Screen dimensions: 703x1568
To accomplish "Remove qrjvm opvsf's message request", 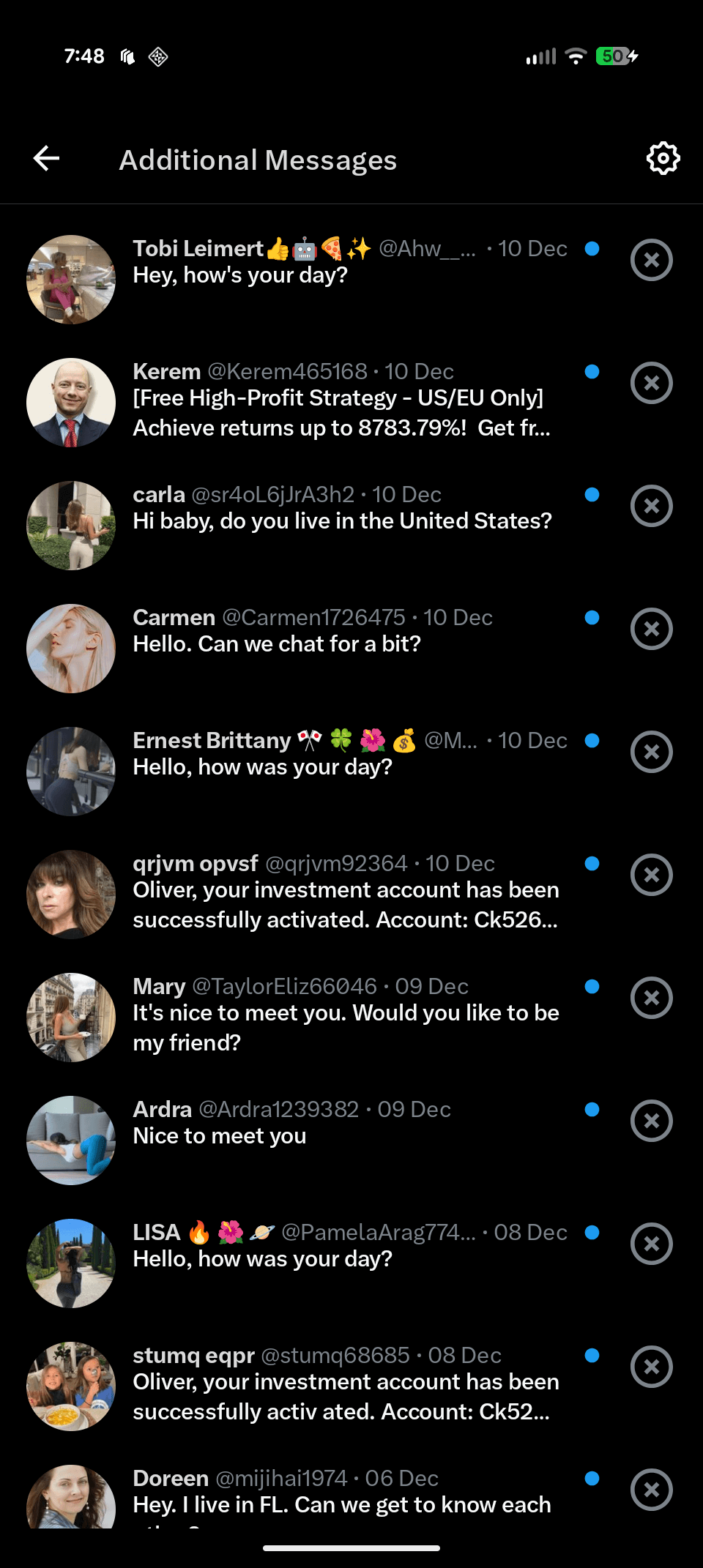I will (x=651, y=875).
